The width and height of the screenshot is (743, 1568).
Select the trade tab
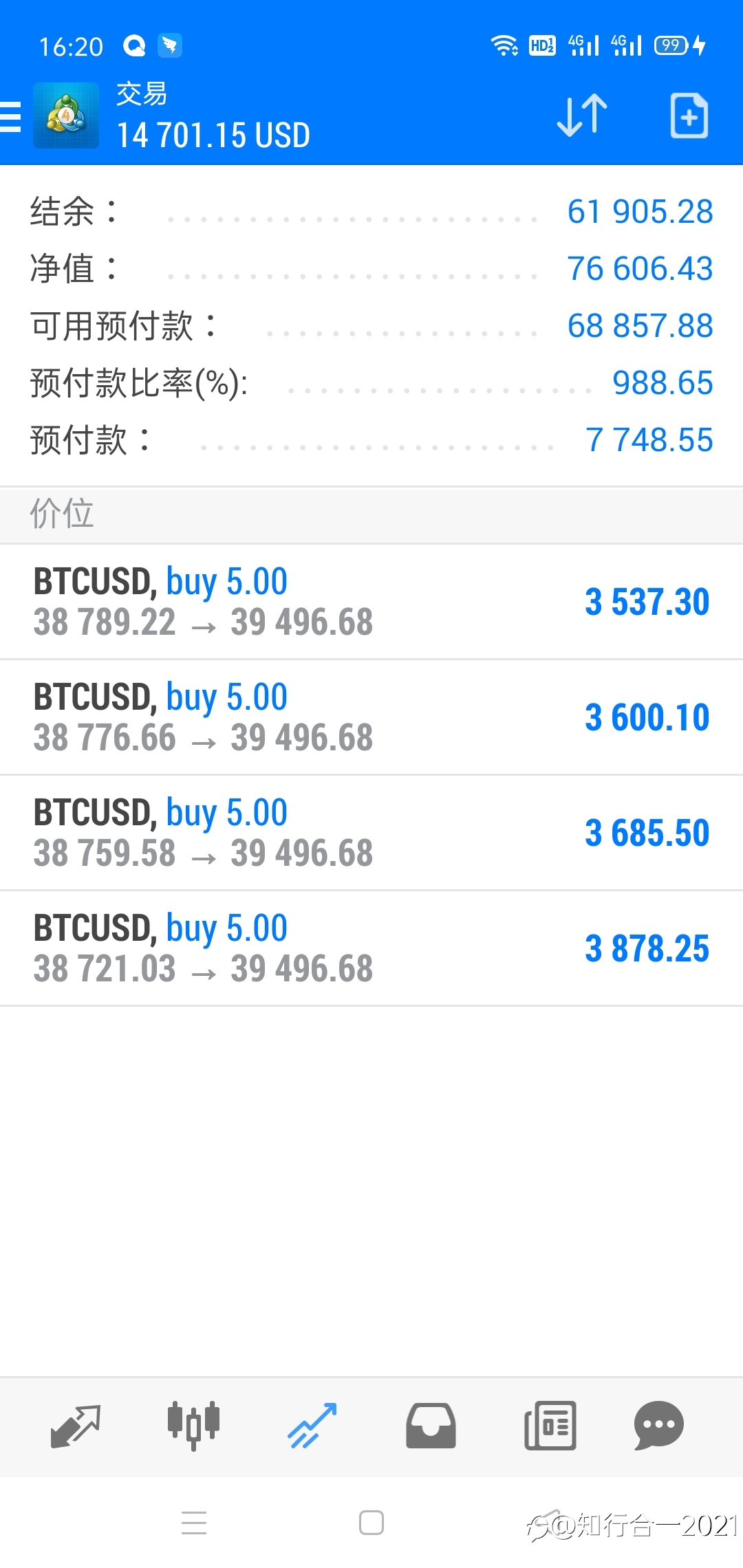(312, 1426)
